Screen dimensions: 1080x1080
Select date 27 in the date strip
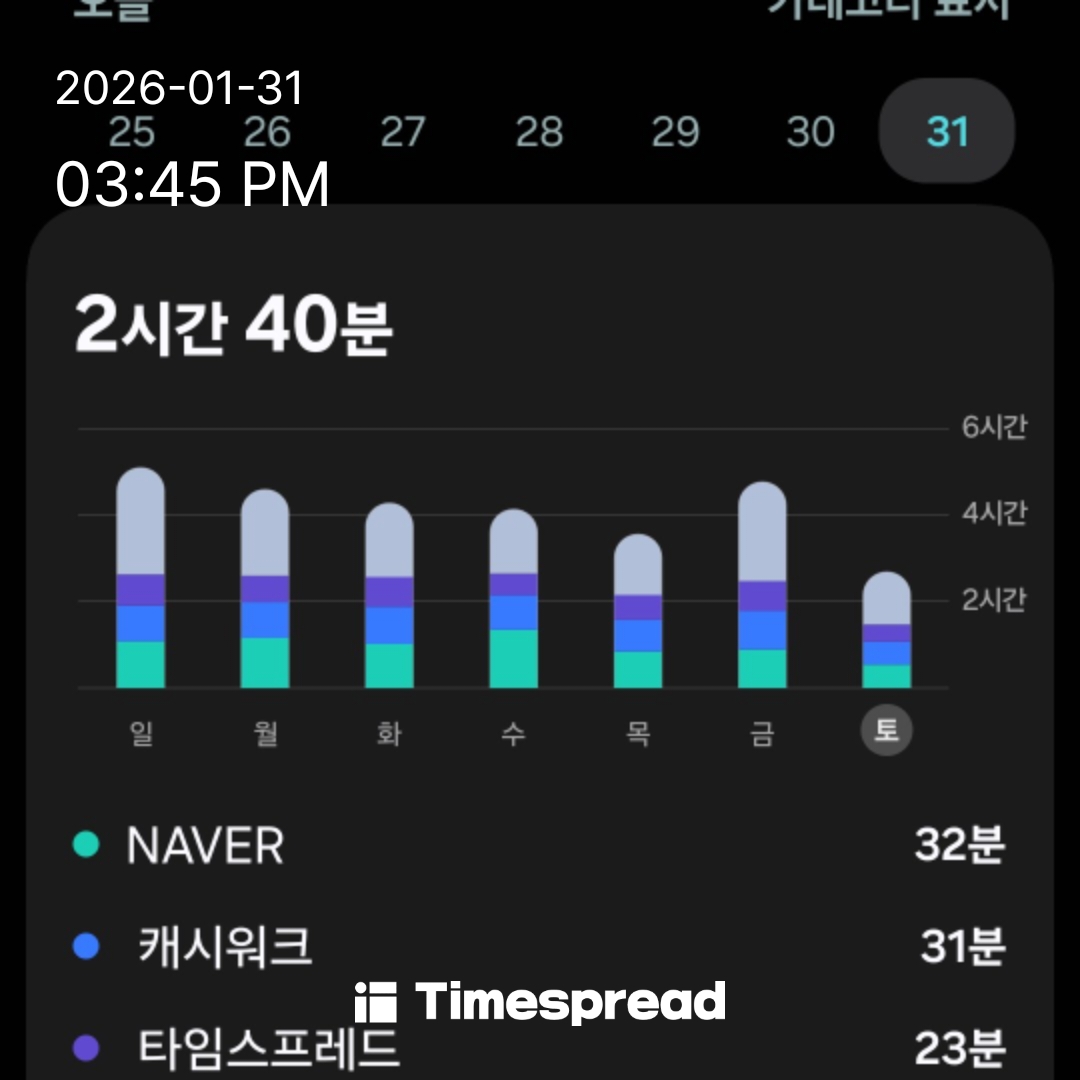click(403, 132)
